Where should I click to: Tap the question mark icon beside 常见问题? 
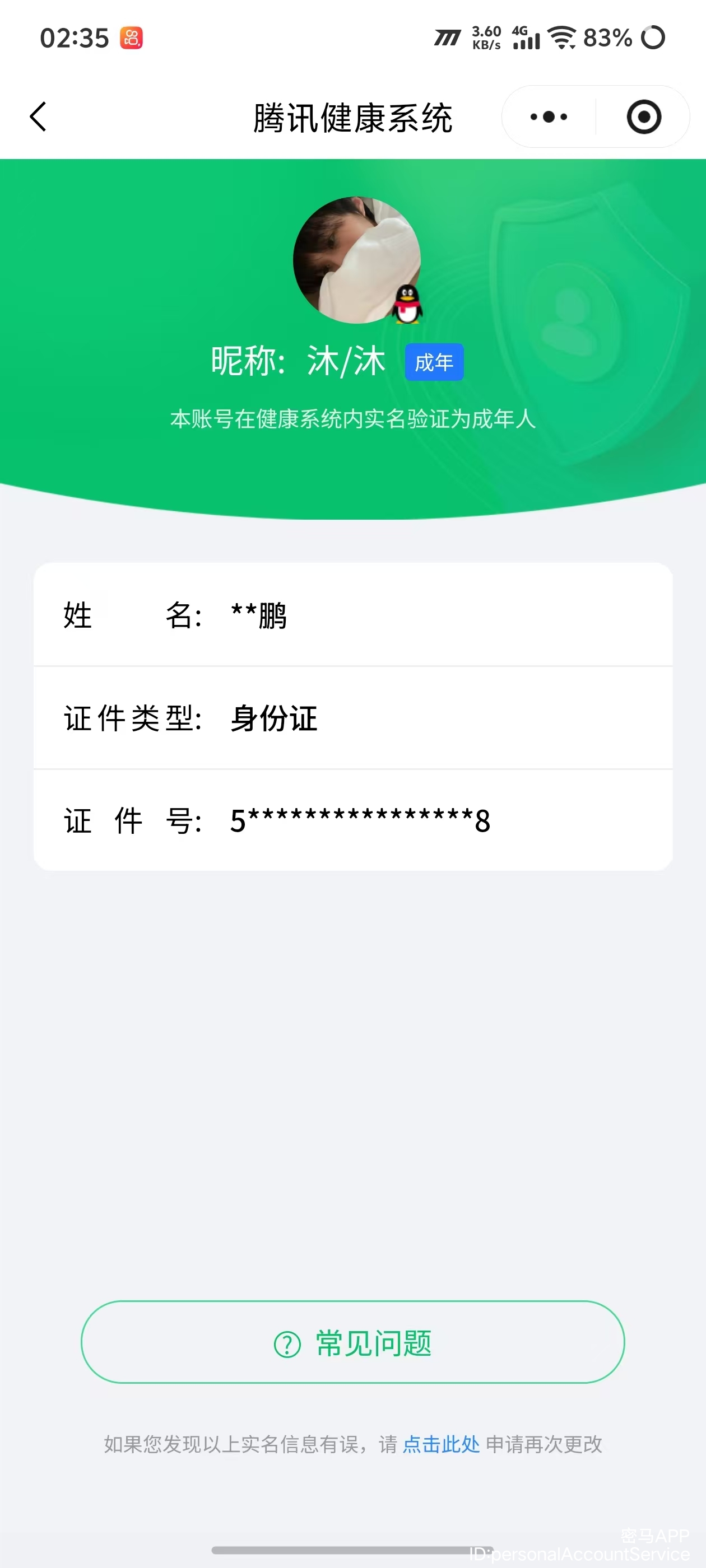tap(287, 1344)
